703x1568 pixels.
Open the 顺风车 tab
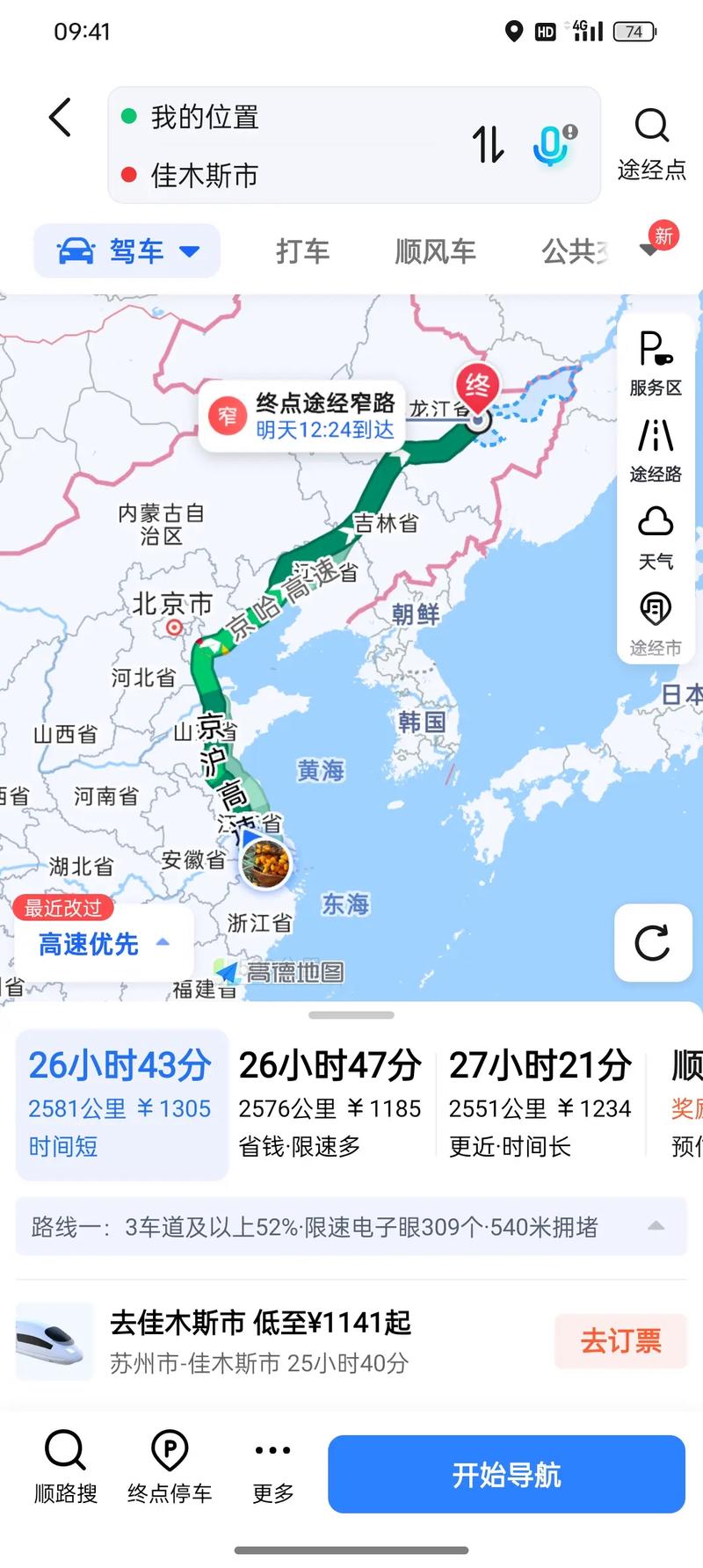(434, 251)
